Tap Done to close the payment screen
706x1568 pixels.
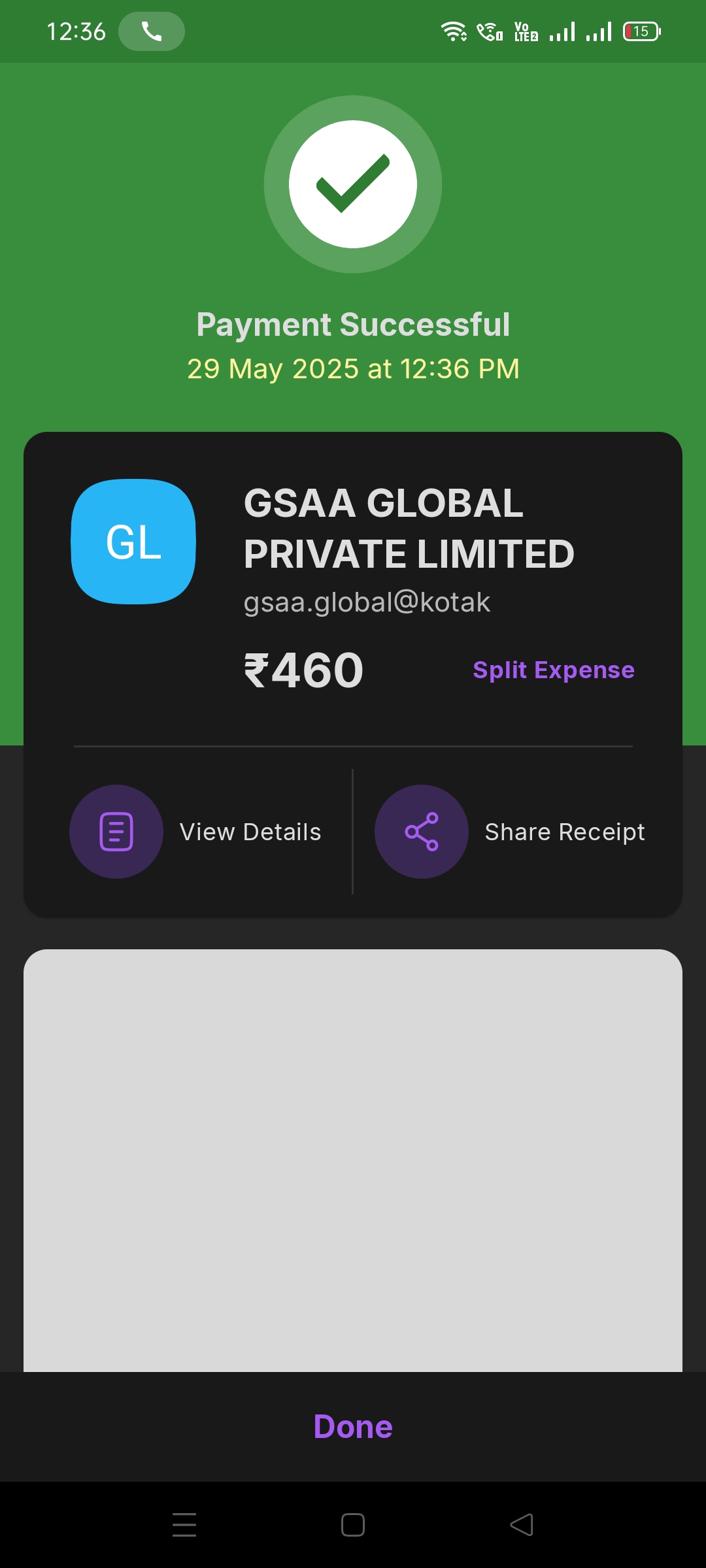pos(353,1426)
